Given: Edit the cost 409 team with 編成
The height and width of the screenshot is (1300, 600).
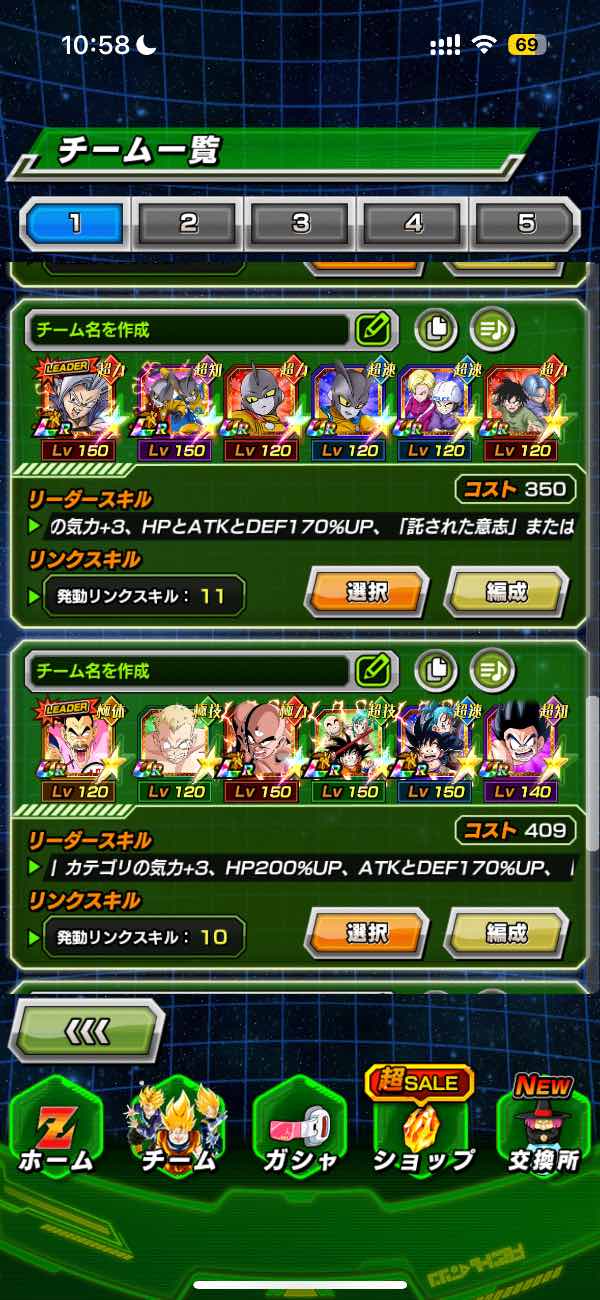Looking at the screenshot, I should tap(506, 933).
